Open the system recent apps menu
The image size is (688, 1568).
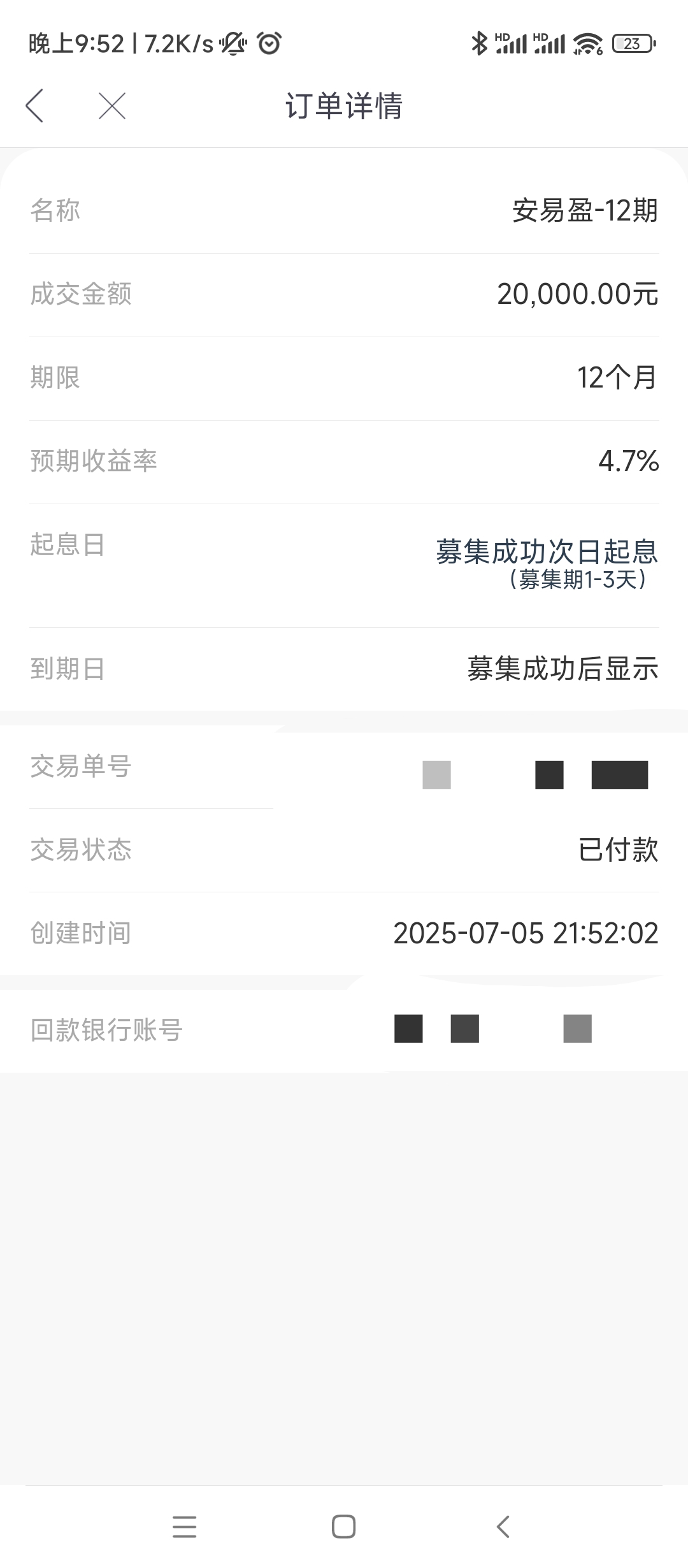point(184,1527)
